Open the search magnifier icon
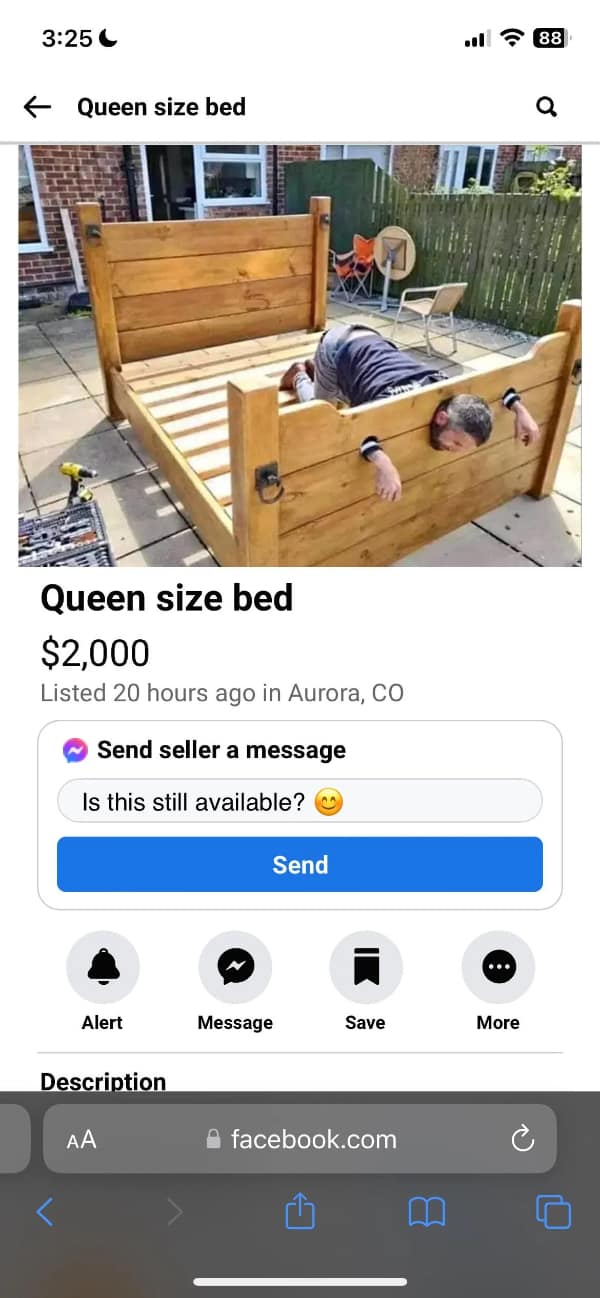 pos(546,107)
